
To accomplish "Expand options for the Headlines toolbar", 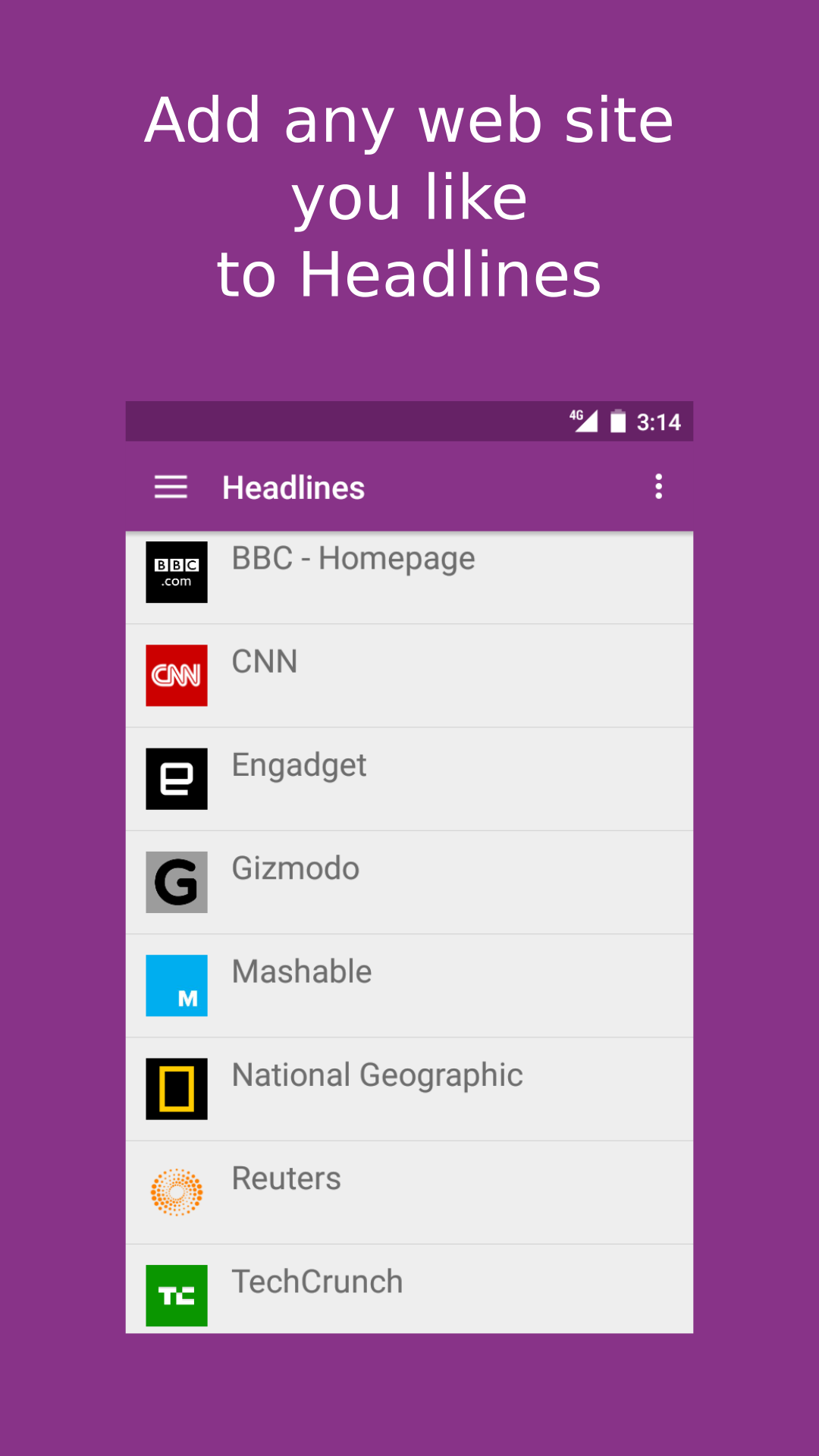I will pos(658,486).
